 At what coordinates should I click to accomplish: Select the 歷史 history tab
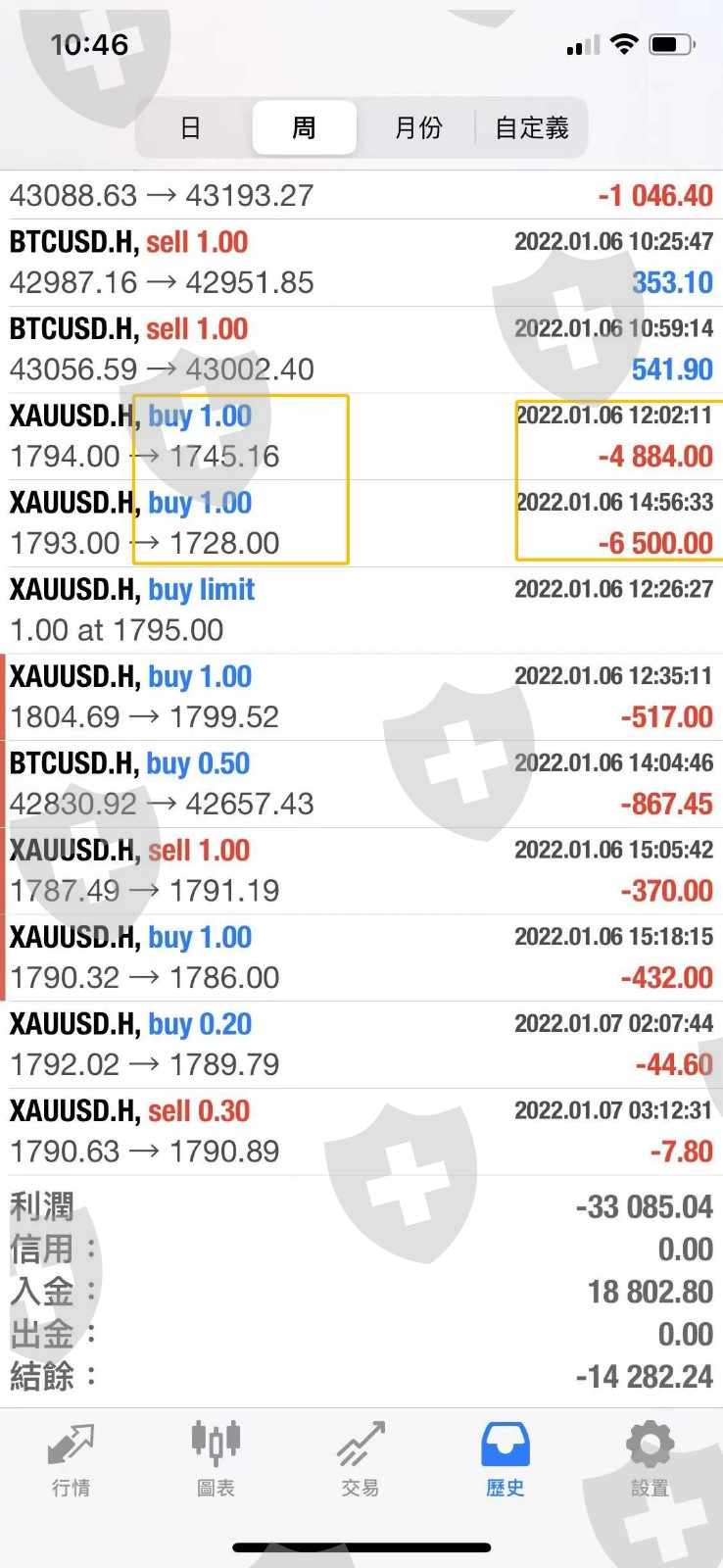(x=506, y=1460)
